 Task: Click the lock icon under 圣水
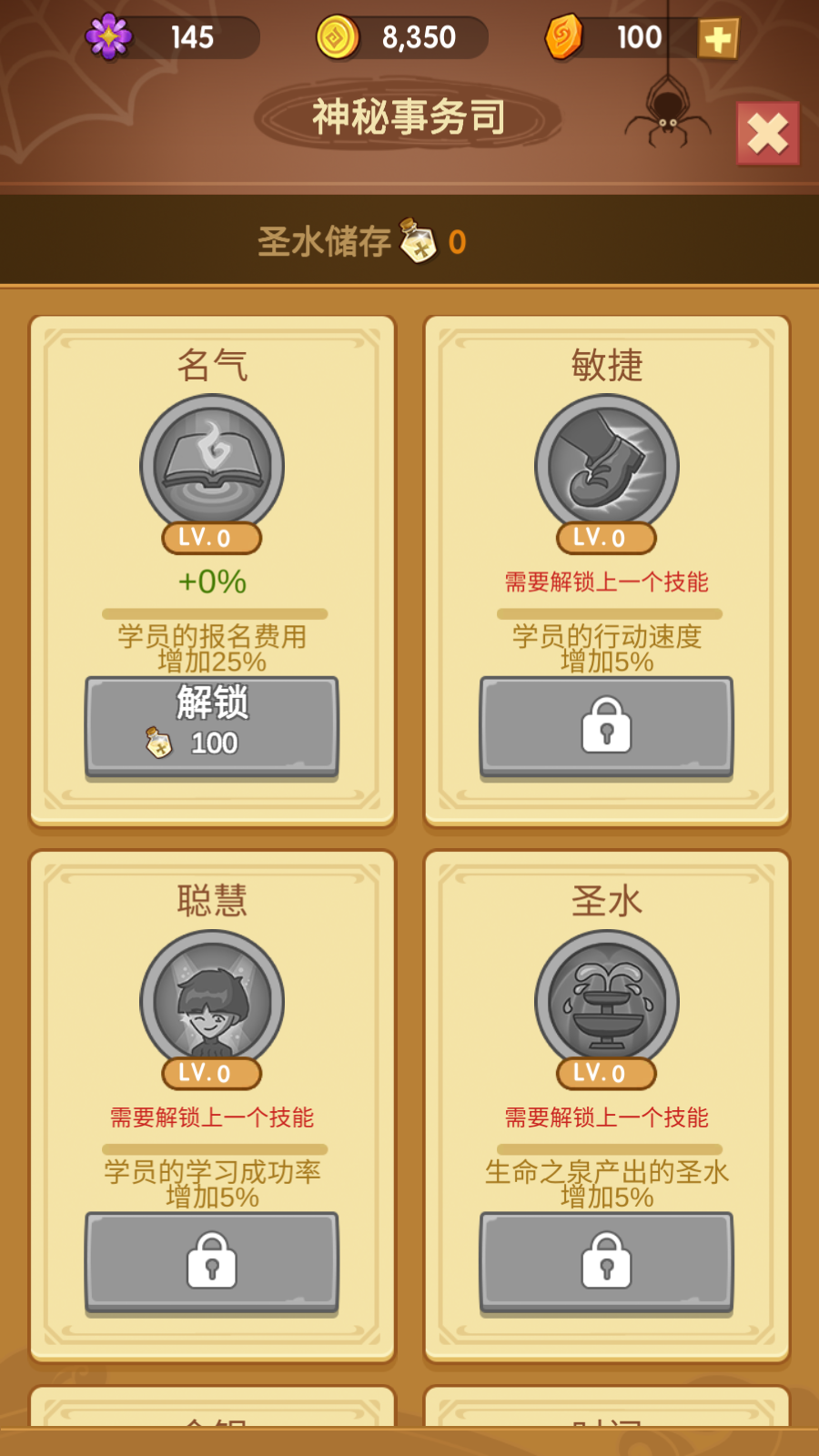click(x=605, y=1264)
